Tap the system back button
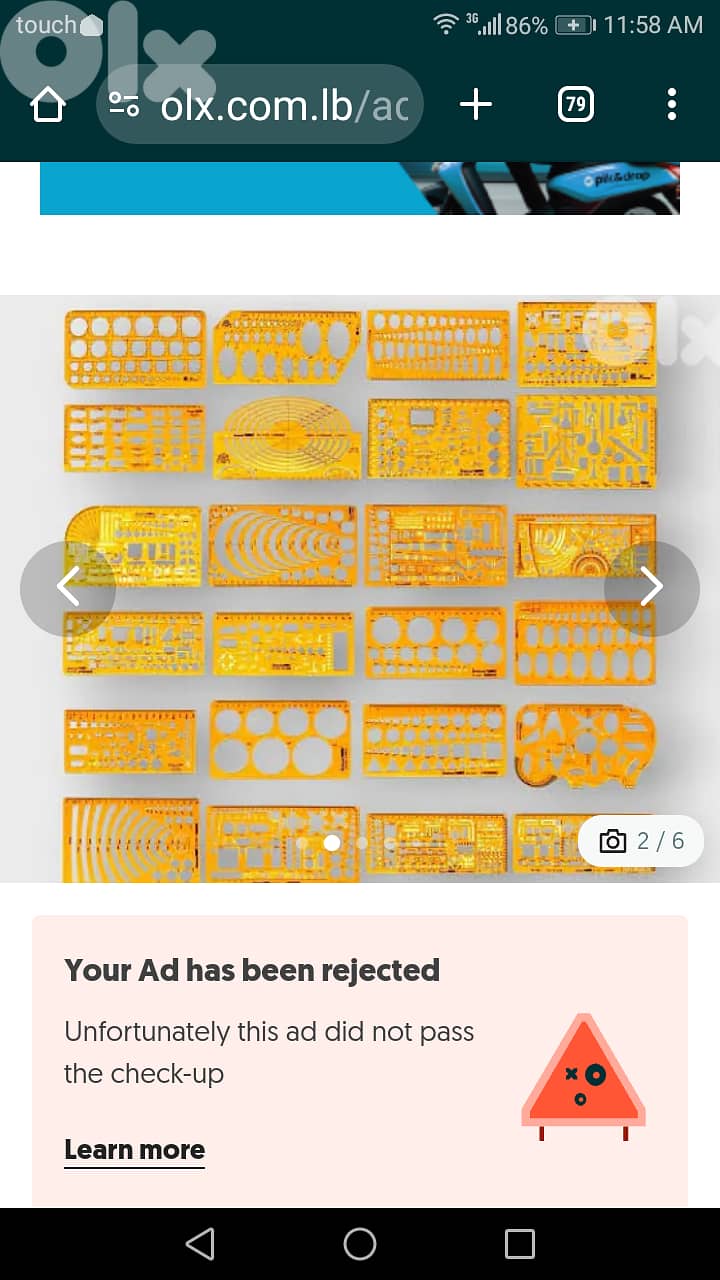This screenshot has width=720, height=1280. [200, 1244]
